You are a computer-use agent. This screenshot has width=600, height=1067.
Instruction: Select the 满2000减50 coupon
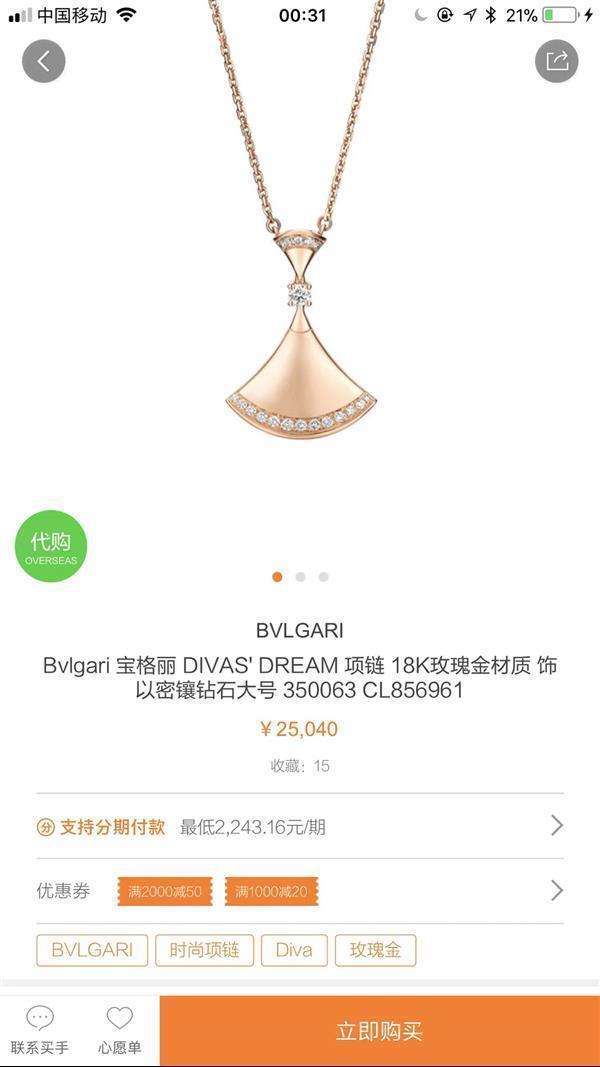tap(165, 891)
